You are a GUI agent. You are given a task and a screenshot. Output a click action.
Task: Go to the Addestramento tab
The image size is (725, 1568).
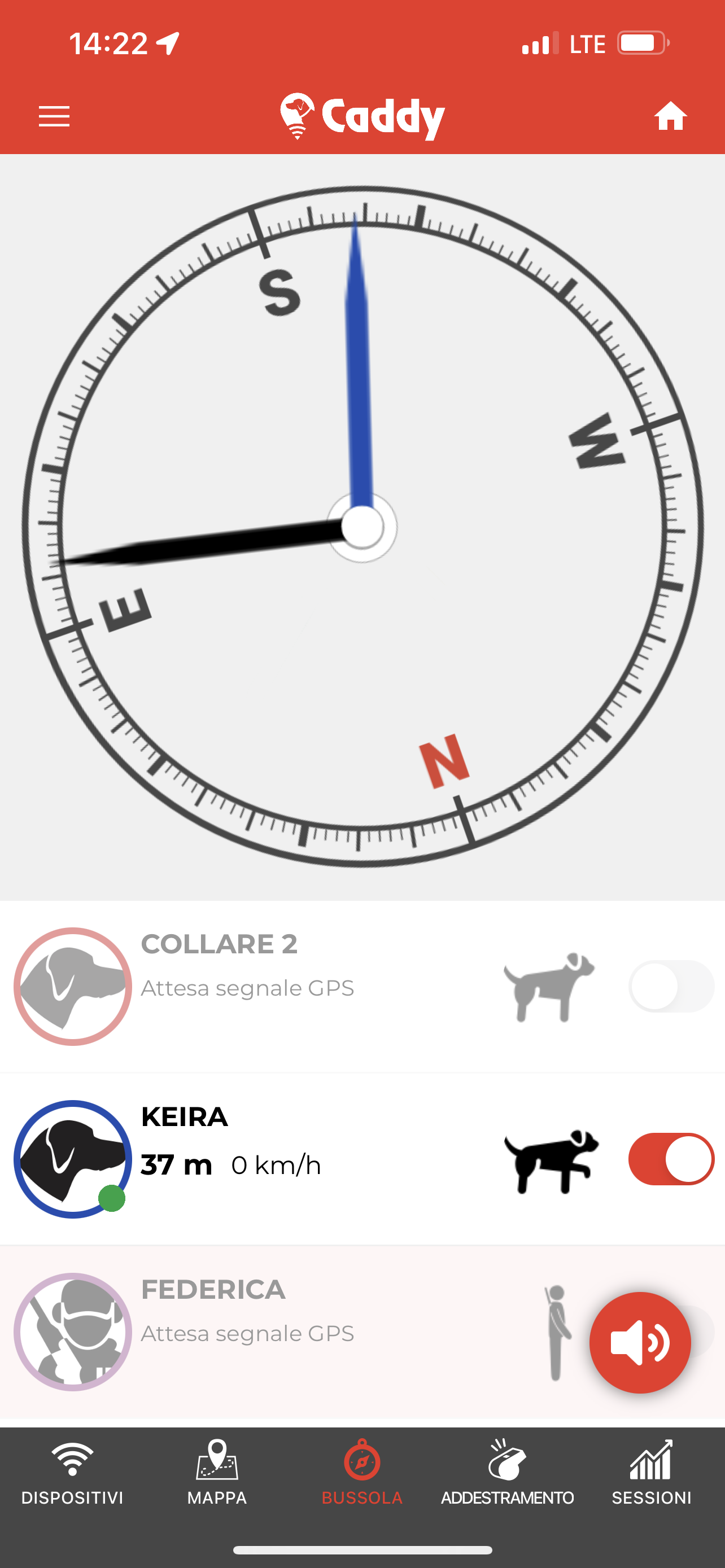click(x=507, y=1473)
